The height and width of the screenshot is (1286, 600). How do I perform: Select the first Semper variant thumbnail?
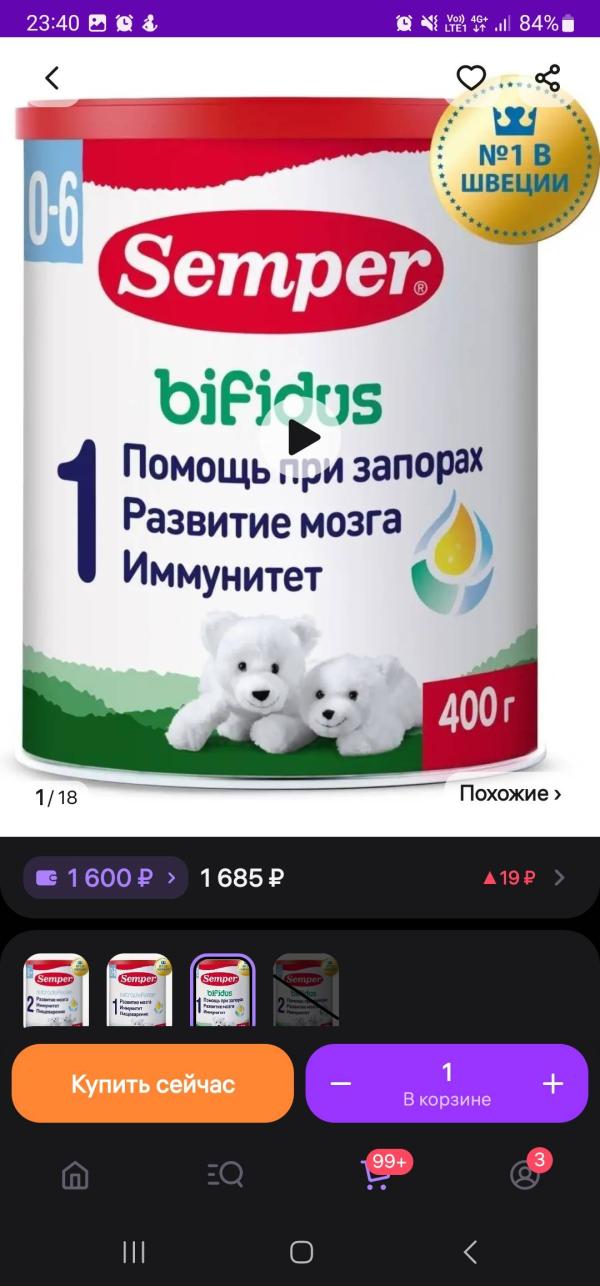tap(56, 990)
